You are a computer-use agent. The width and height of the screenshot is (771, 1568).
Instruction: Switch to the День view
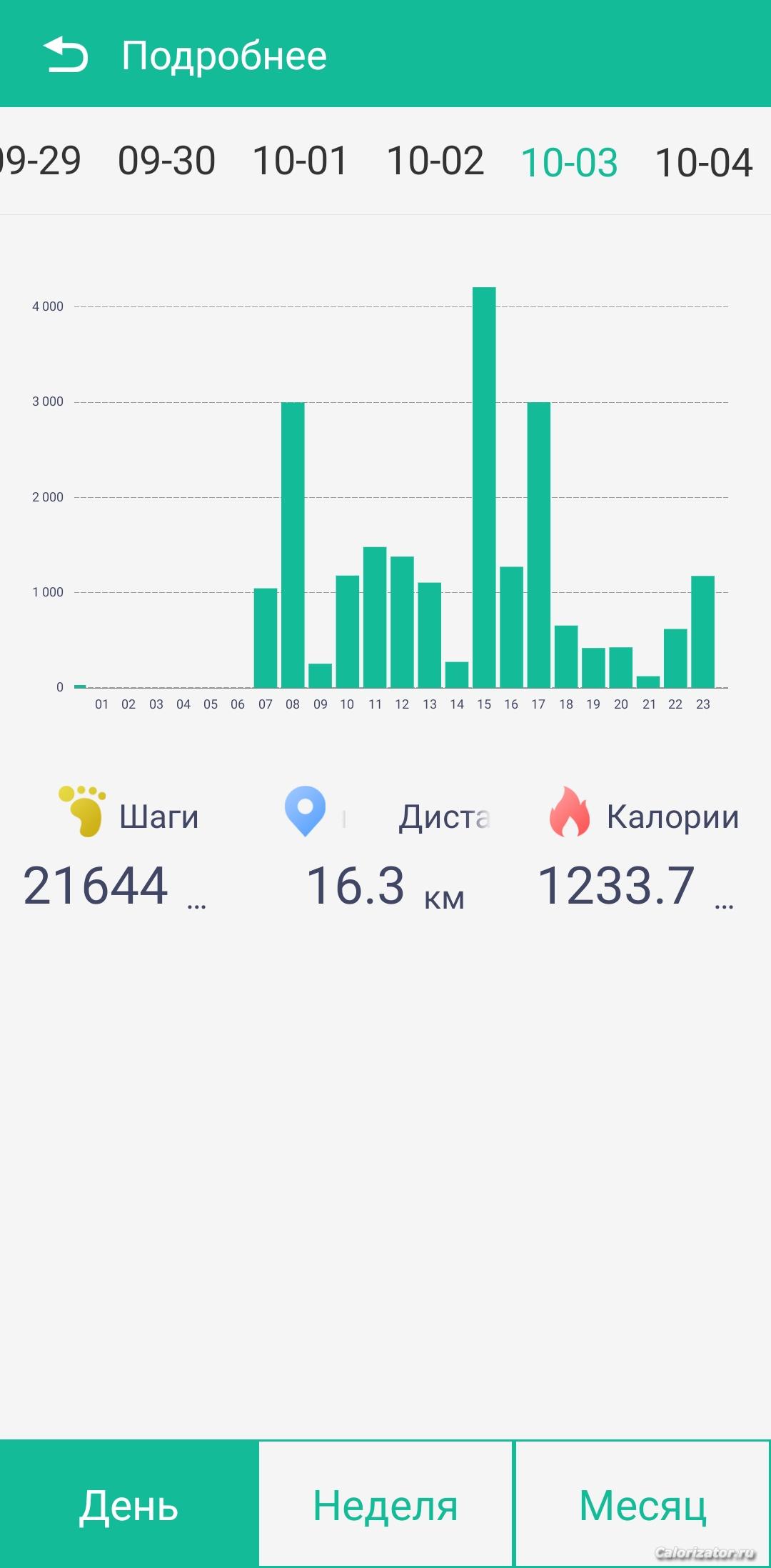point(128,1504)
